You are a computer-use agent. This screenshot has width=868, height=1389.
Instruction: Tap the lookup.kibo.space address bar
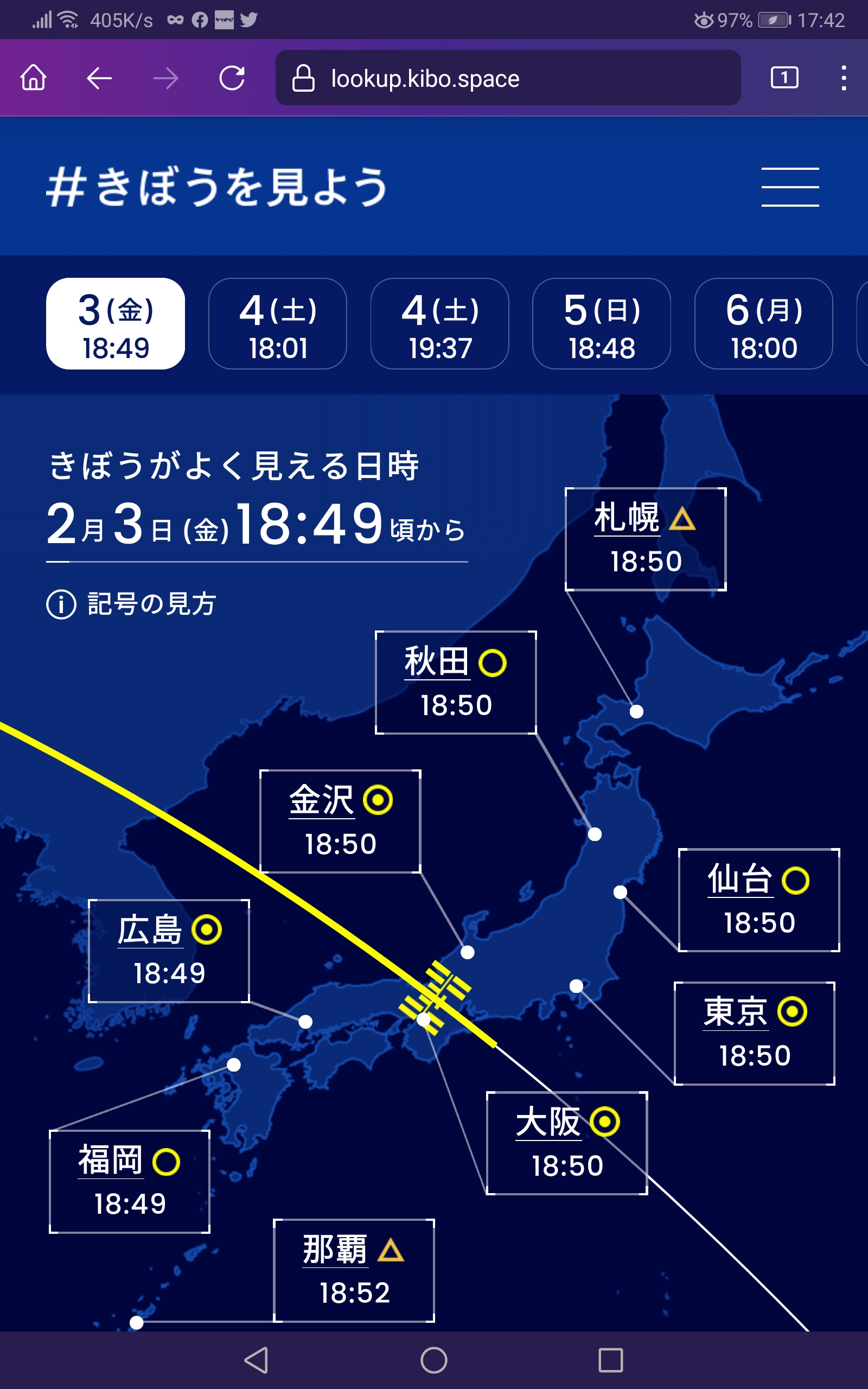pos(507,78)
